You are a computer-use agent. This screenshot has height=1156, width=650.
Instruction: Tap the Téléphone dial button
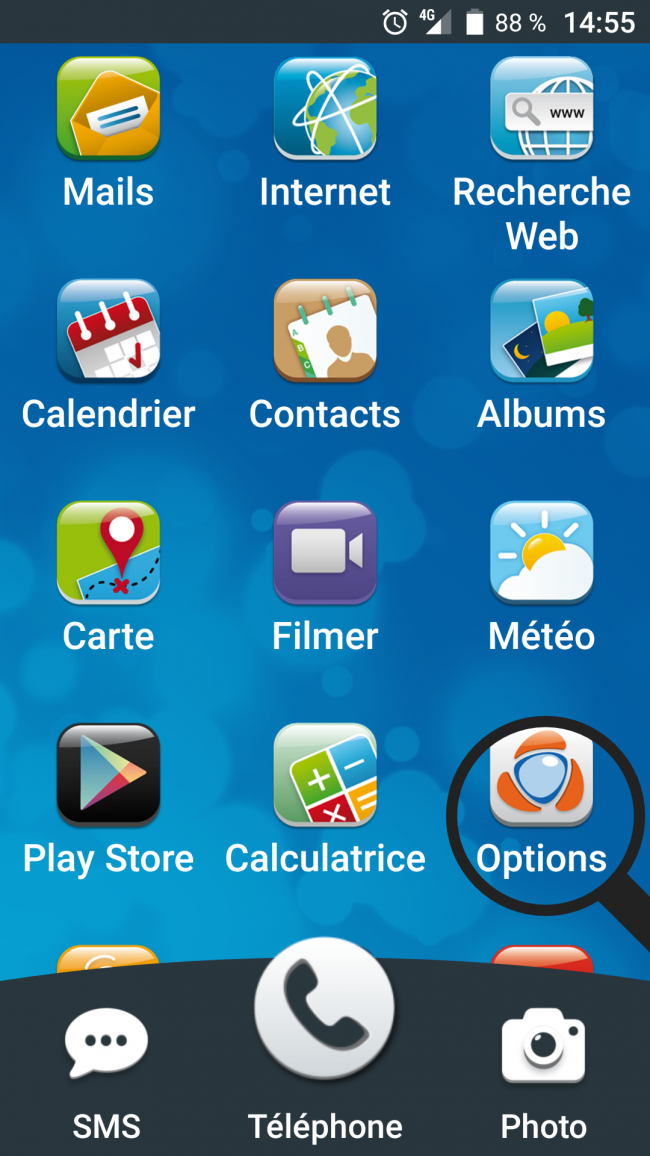point(324,1008)
